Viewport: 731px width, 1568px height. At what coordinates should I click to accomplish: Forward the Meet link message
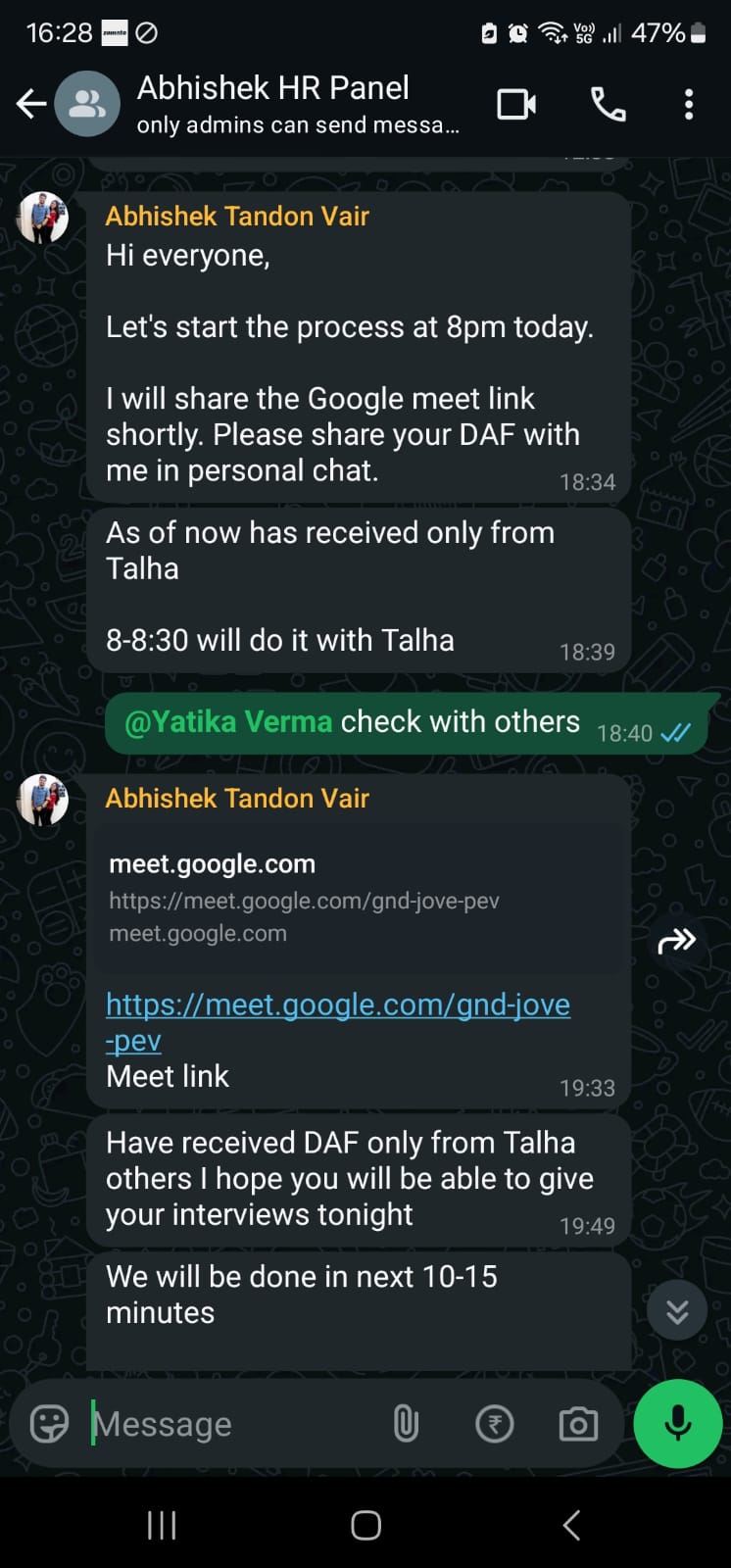[676, 942]
